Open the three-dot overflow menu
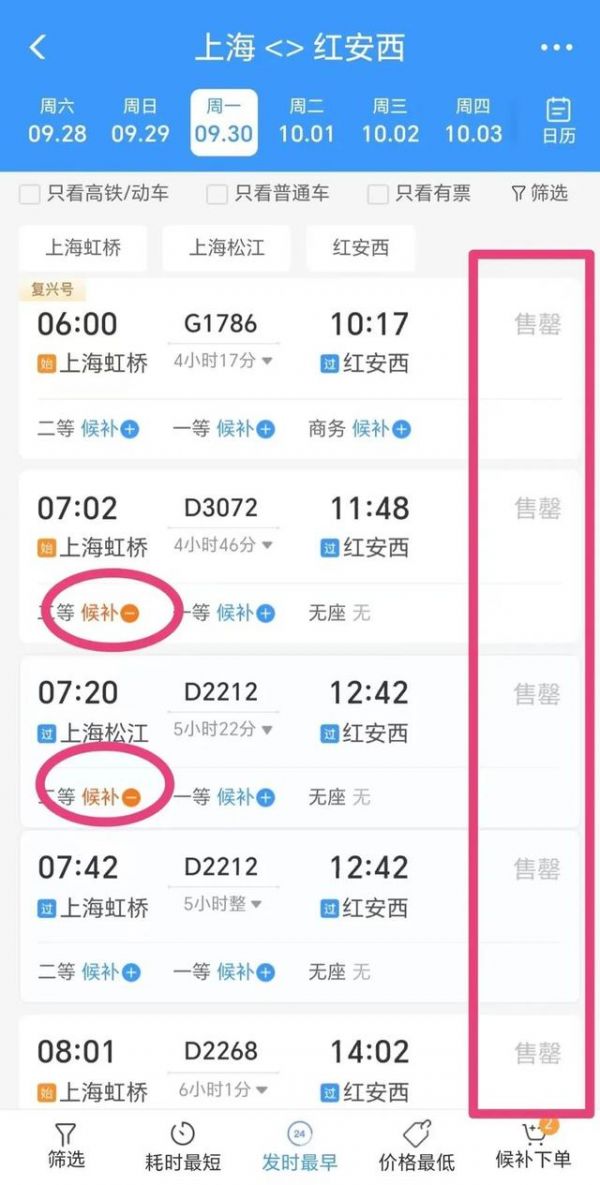 (x=556, y=47)
